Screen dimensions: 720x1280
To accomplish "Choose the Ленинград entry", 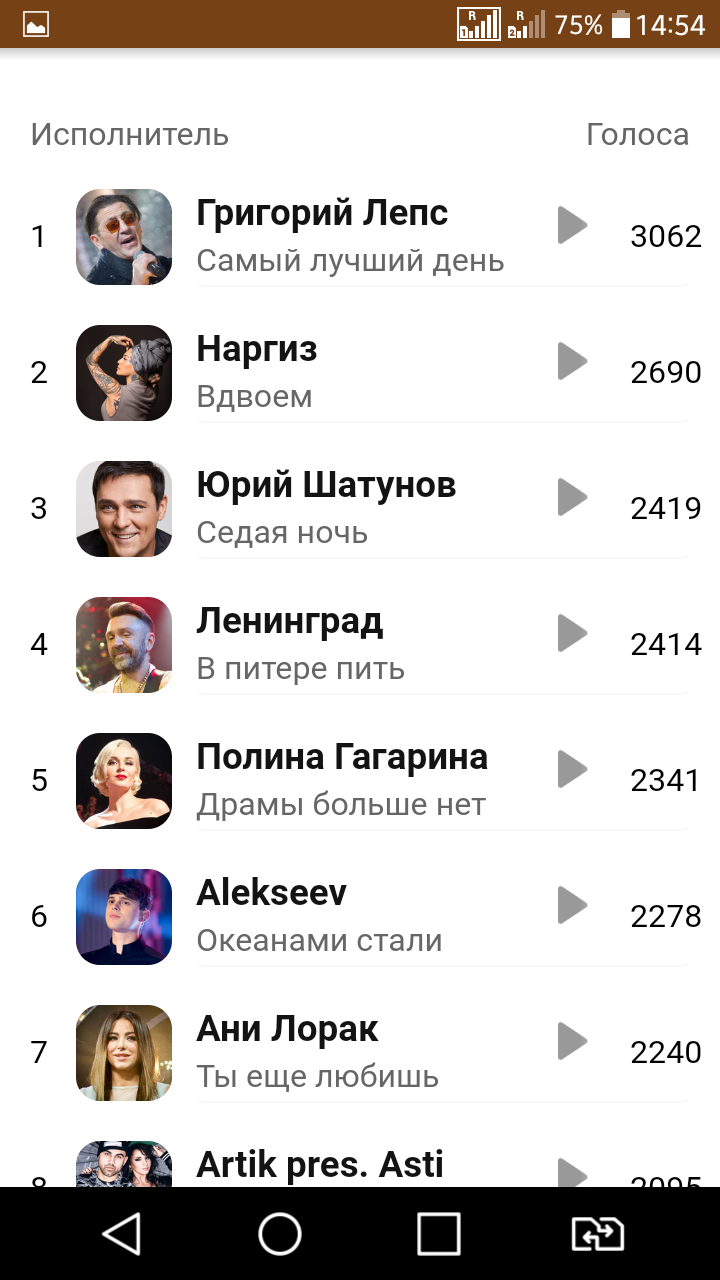I will tap(290, 622).
